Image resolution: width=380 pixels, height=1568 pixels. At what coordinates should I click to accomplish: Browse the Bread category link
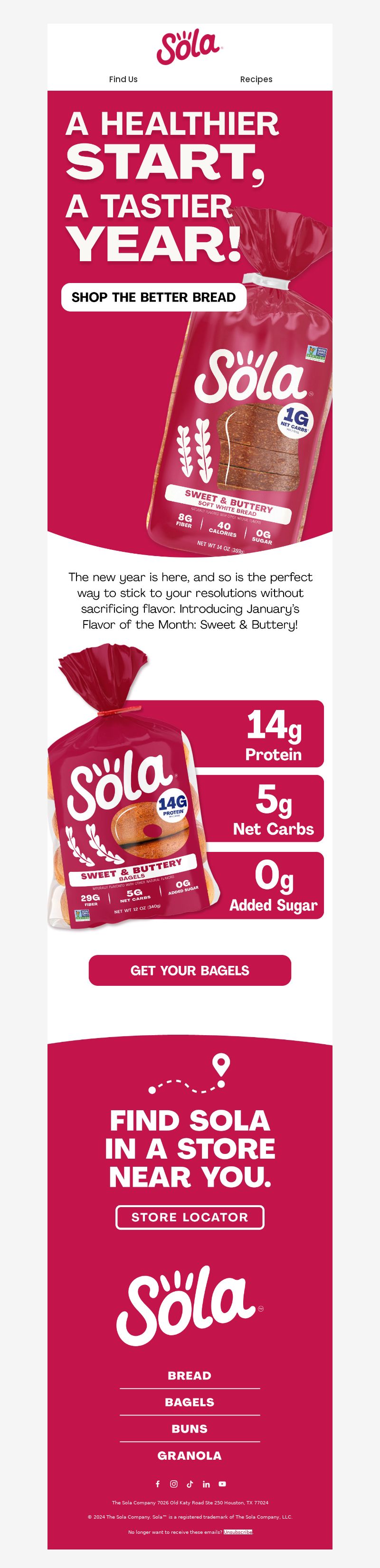pyautogui.click(x=190, y=1376)
